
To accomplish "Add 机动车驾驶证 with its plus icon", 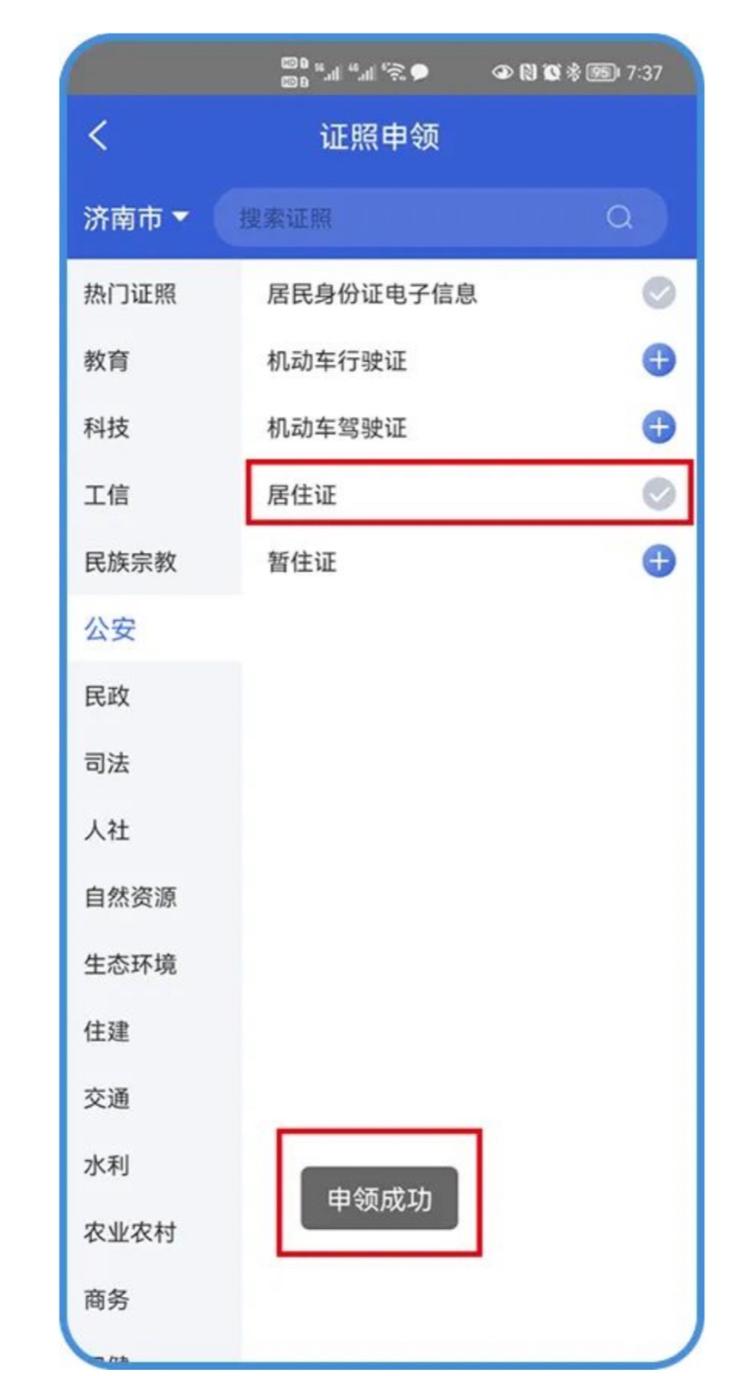I will [x=659, y=428].
